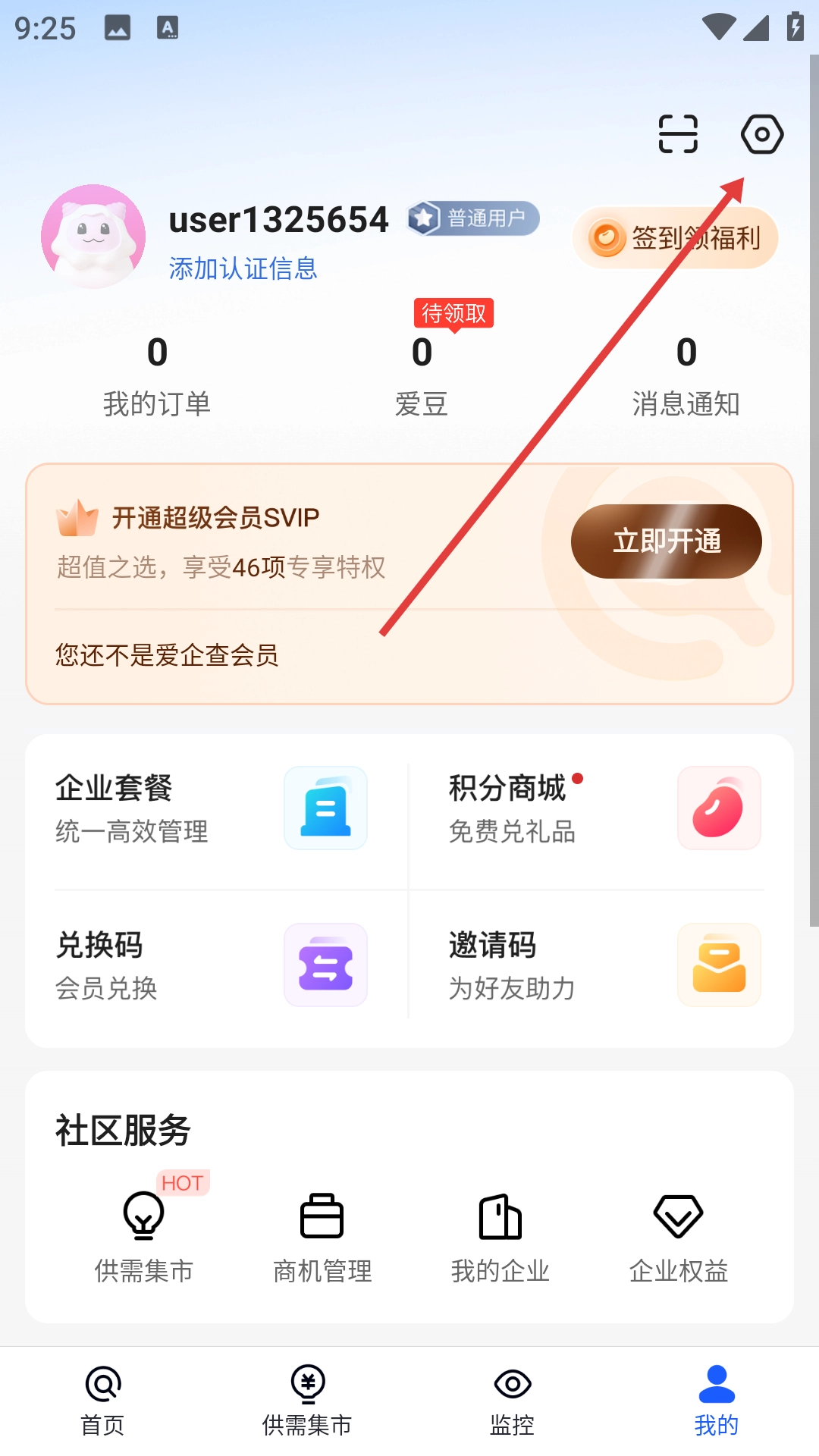Tap 签到领福利 check-in button
This screenshot has height=1456, width=819.
click(676, 238)
